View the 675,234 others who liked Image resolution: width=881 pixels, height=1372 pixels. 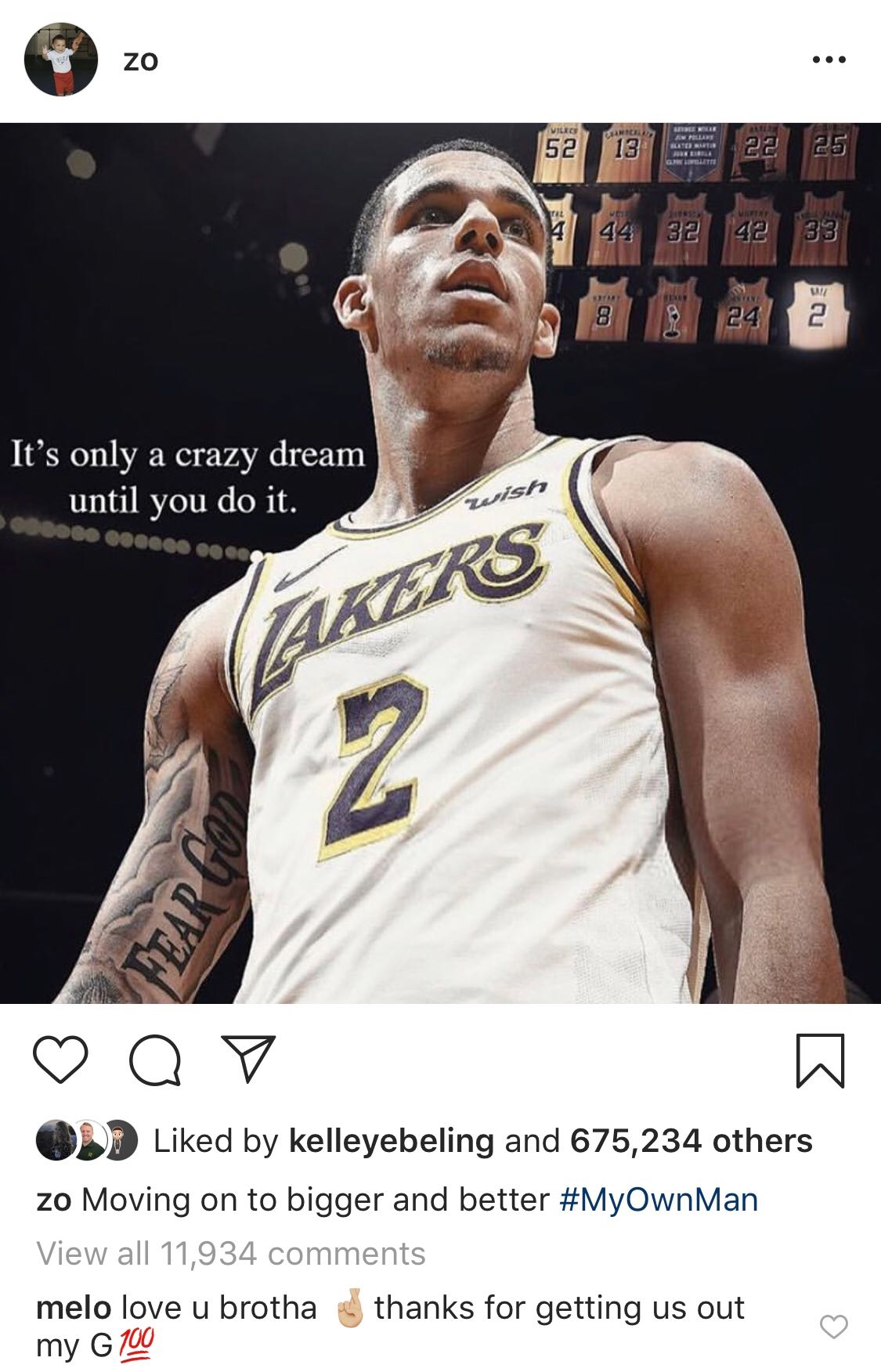(x=691, y=1141)
